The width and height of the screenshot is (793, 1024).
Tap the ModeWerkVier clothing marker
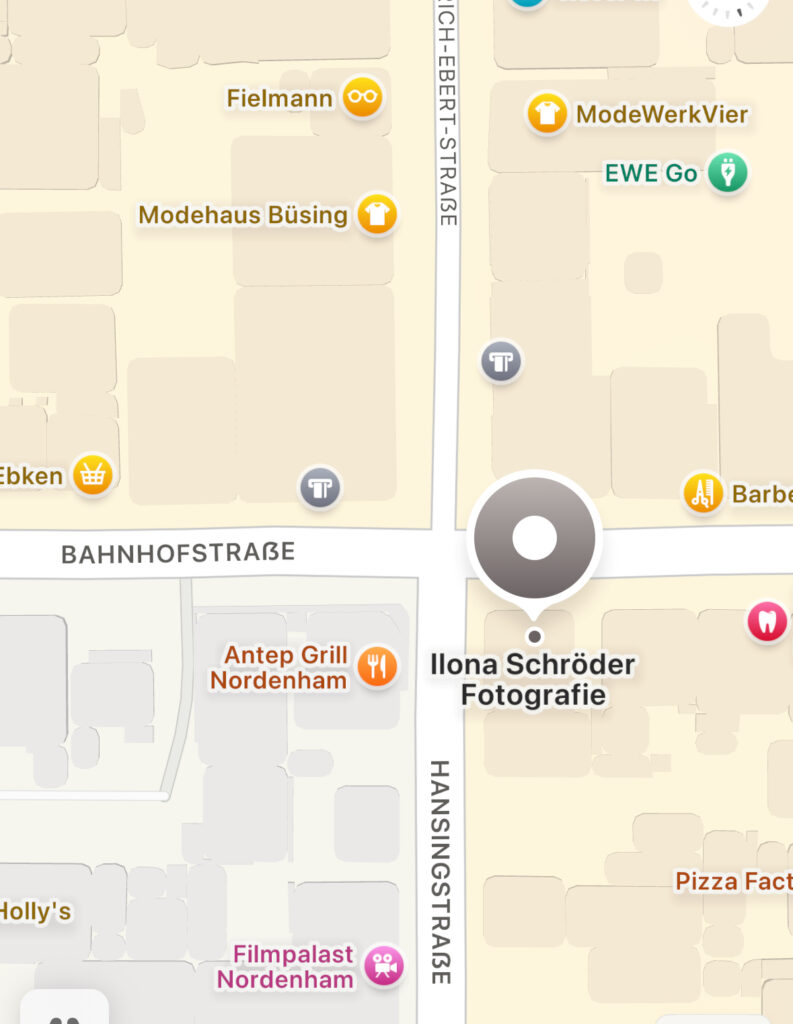tap(547, 114)
